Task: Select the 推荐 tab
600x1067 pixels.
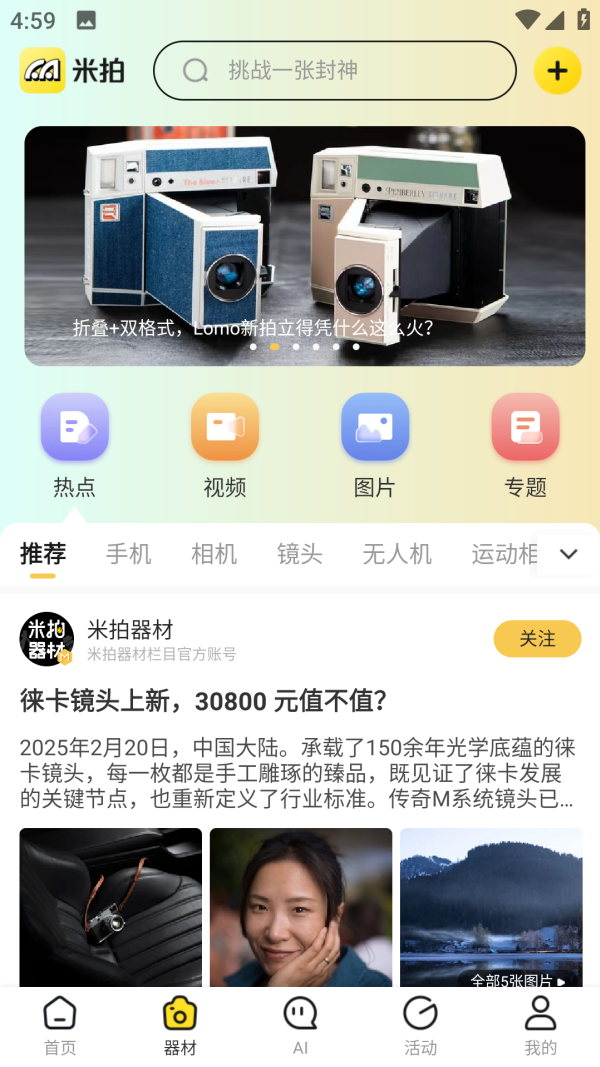Action: (43, 554)
